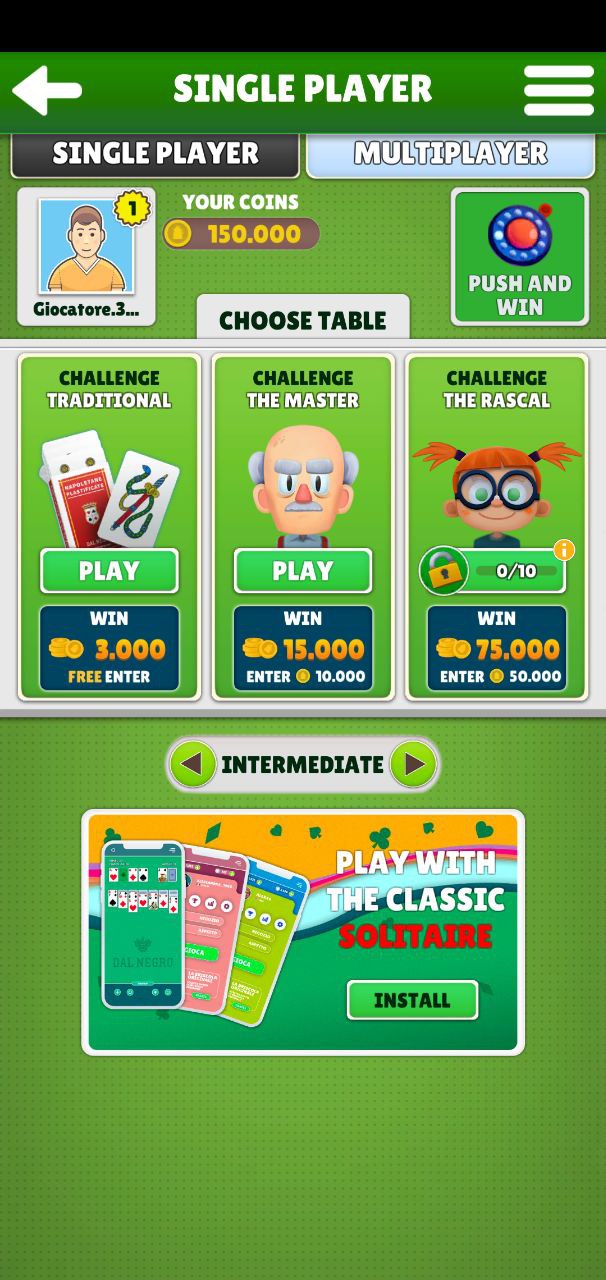Viewport: 606px width, 1280px height.
Task: Open Push and Win
Action: [x=520, y=257]
